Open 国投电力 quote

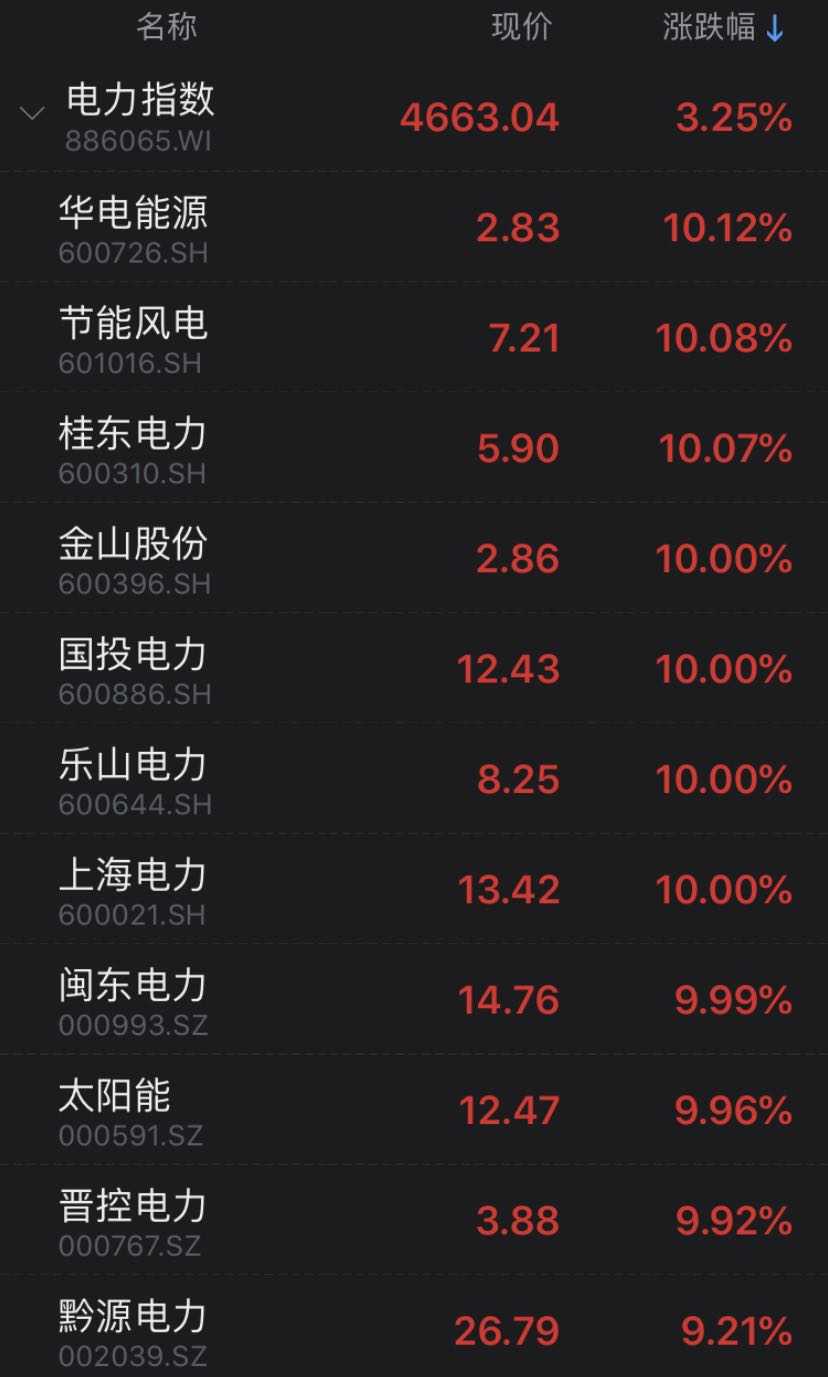pyautogui.click(x=414, y=668)
